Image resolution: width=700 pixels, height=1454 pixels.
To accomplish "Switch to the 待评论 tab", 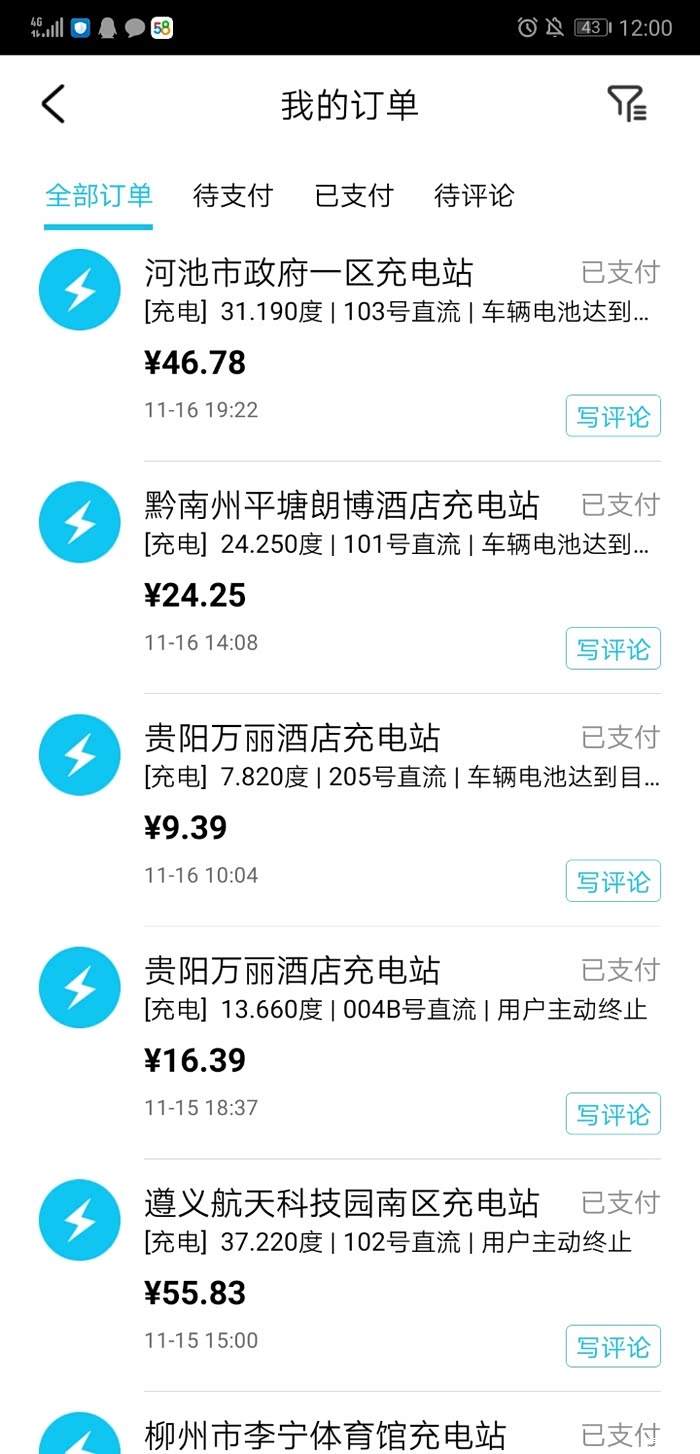I will (474, 195).
